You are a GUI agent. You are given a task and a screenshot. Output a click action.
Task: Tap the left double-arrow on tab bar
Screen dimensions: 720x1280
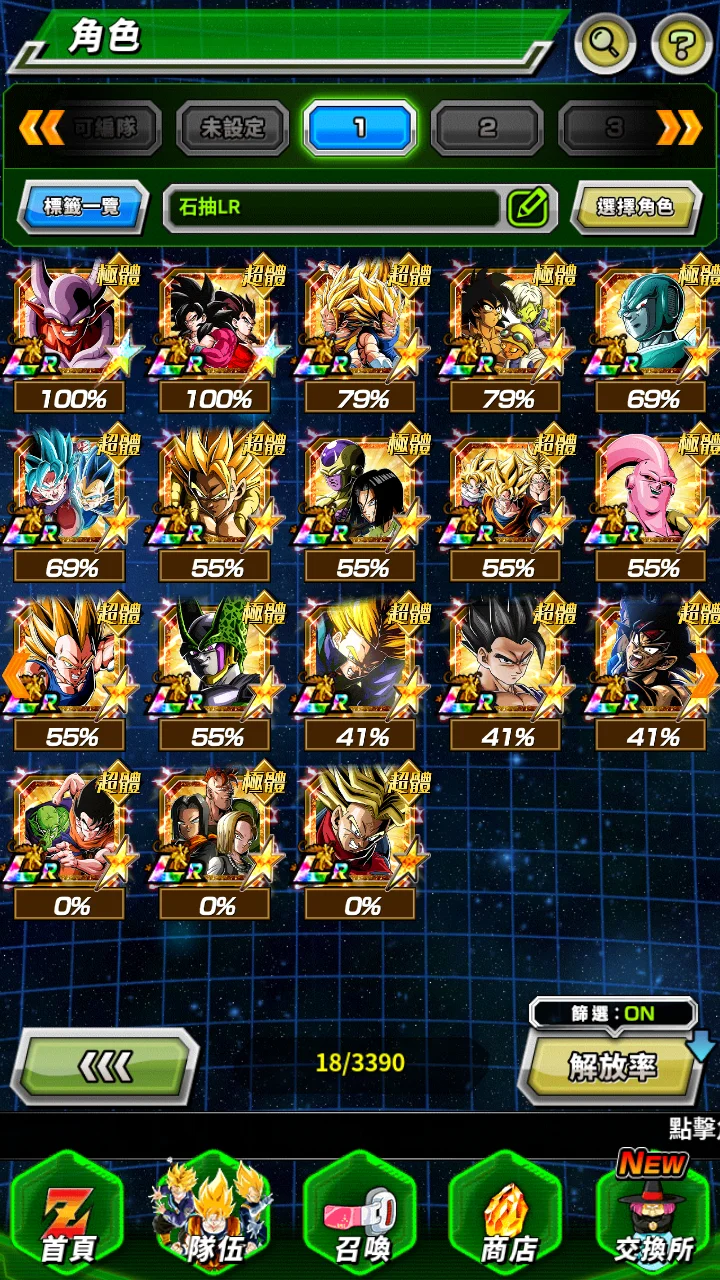pyautogui.click(x=40, y=127)
